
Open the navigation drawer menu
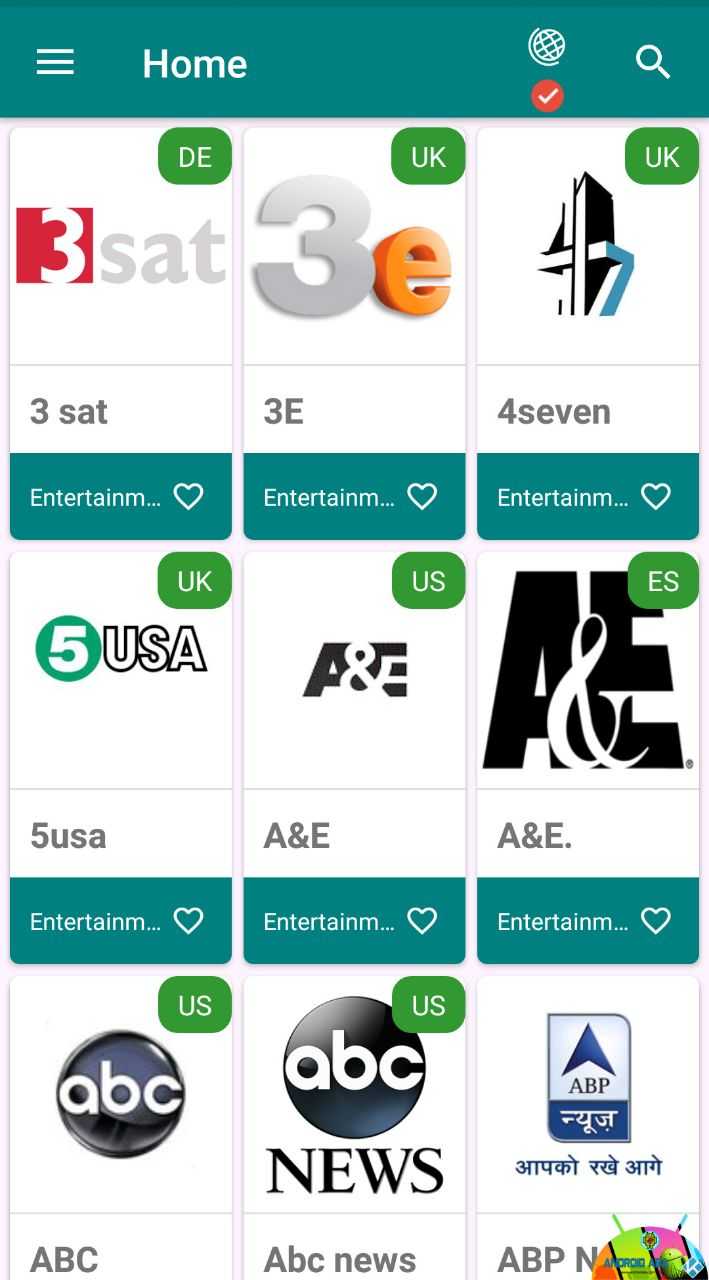click(x=55, y=63)
